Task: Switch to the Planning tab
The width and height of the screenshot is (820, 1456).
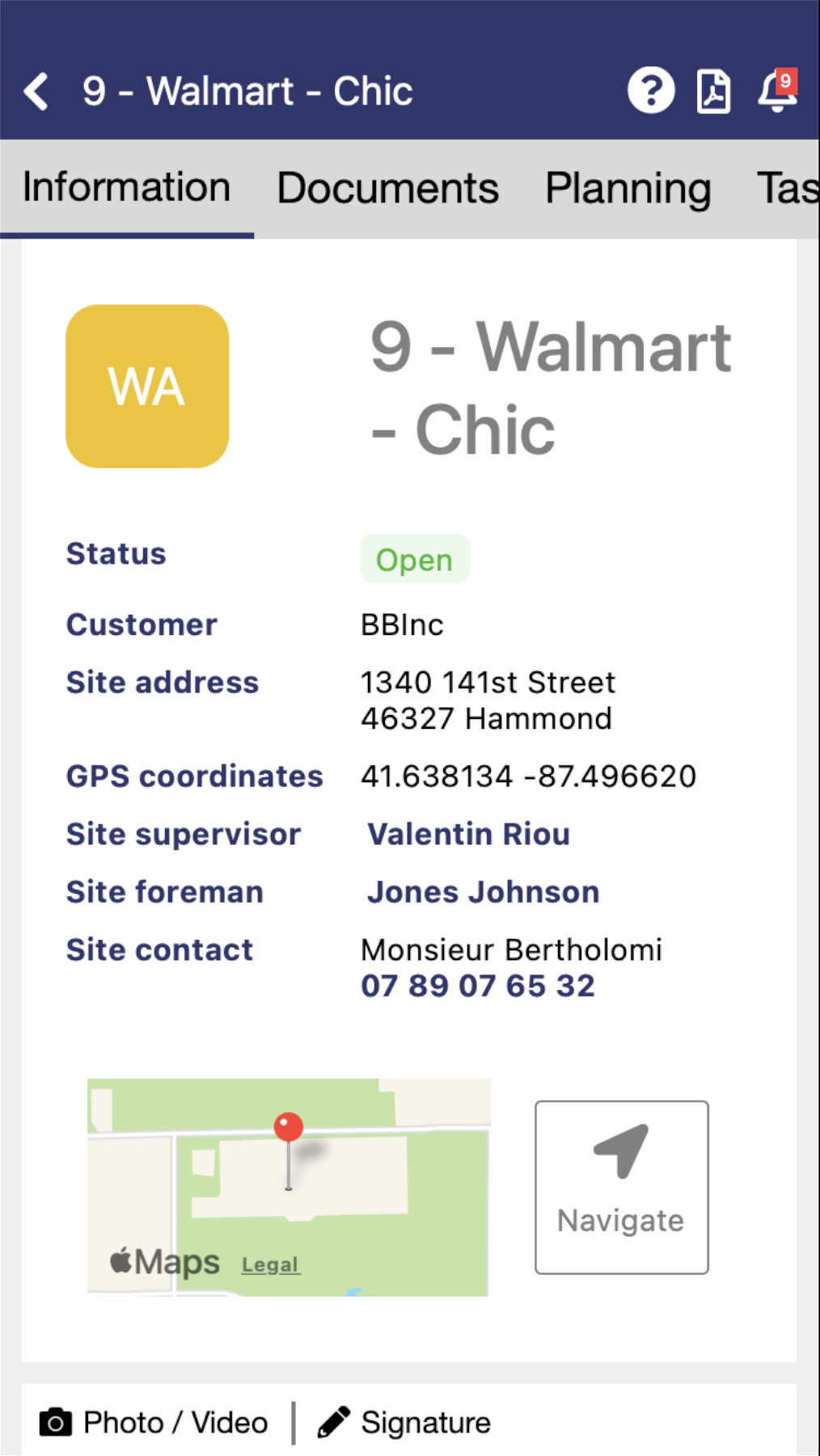Action: 628,188
